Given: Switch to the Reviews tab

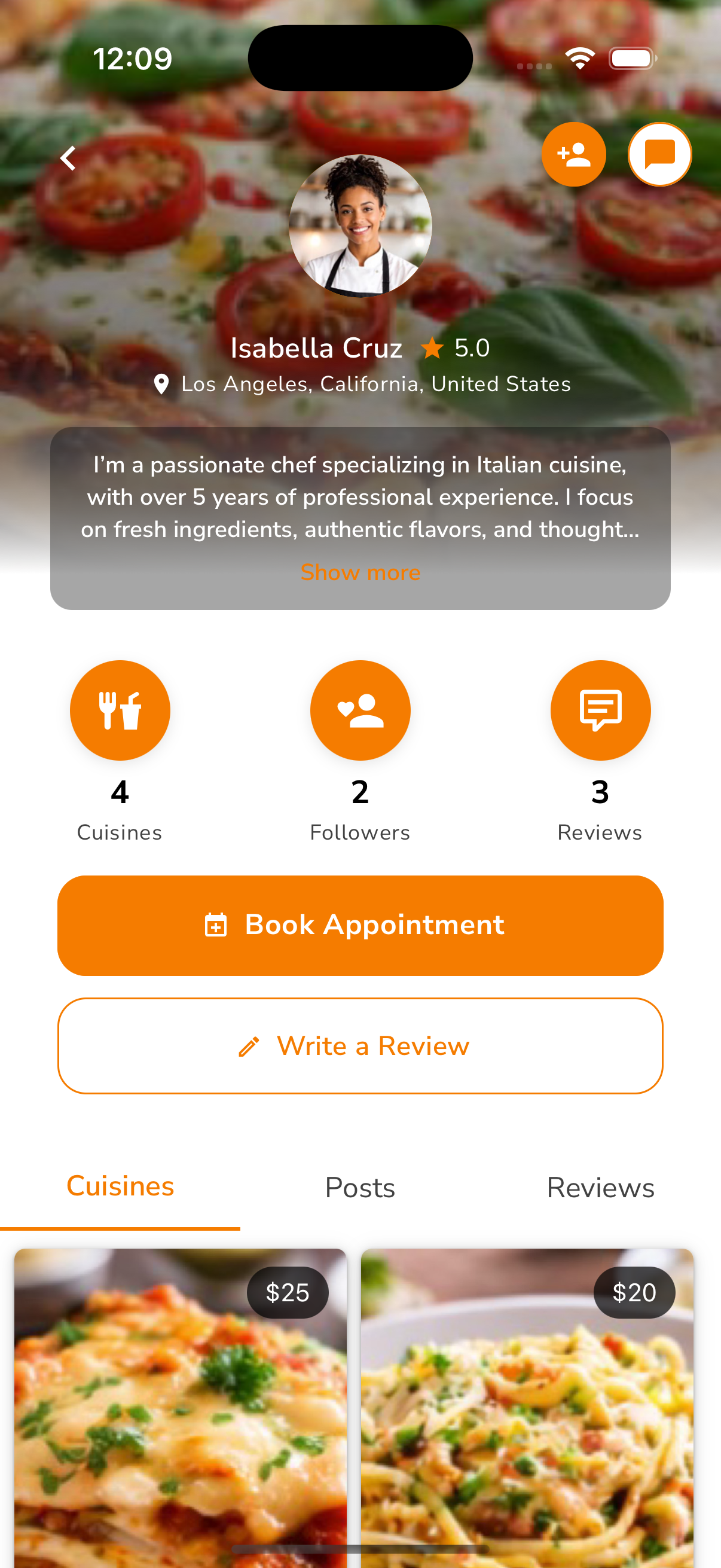Looking at the screenshot, I should click(600, 1186).
